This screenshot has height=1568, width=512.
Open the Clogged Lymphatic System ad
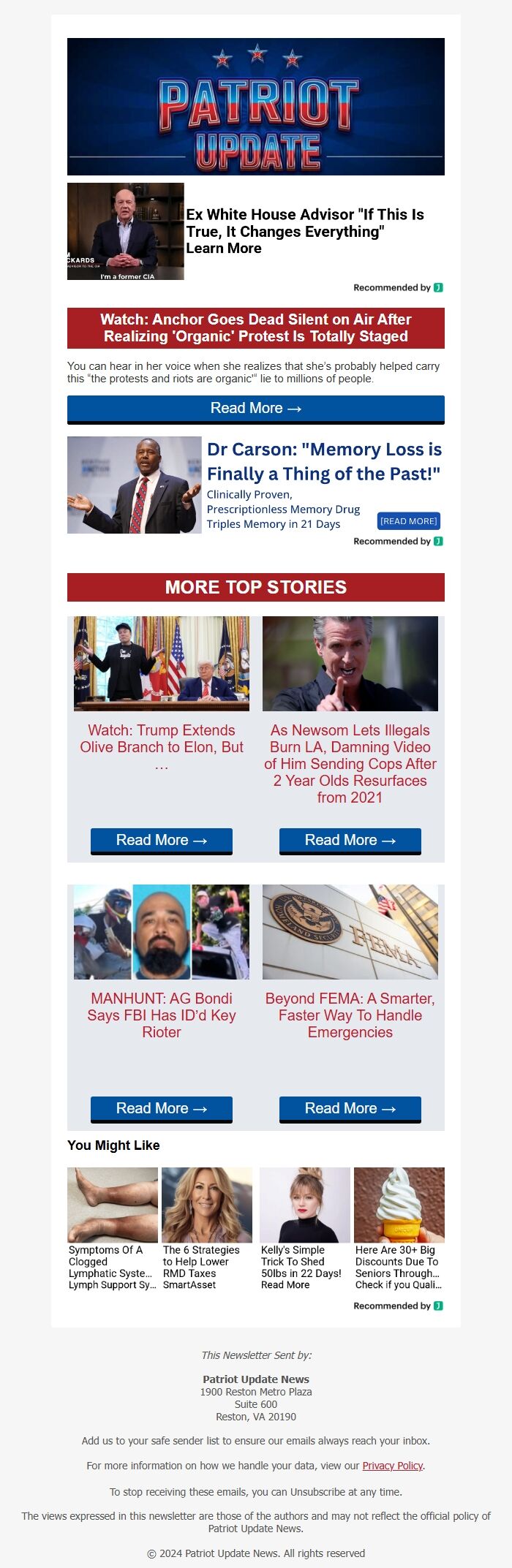point(113,1267)
